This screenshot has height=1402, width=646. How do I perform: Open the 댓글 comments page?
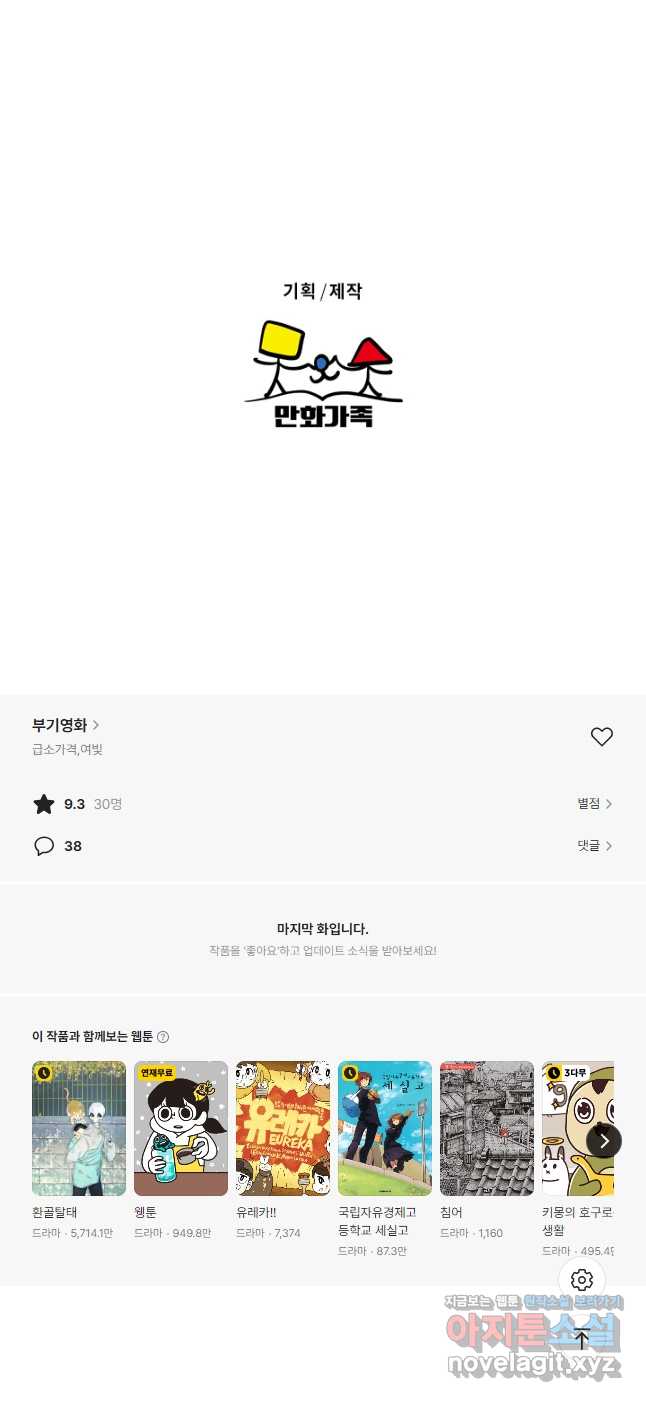pyautogui.click(x=594, y=846)
